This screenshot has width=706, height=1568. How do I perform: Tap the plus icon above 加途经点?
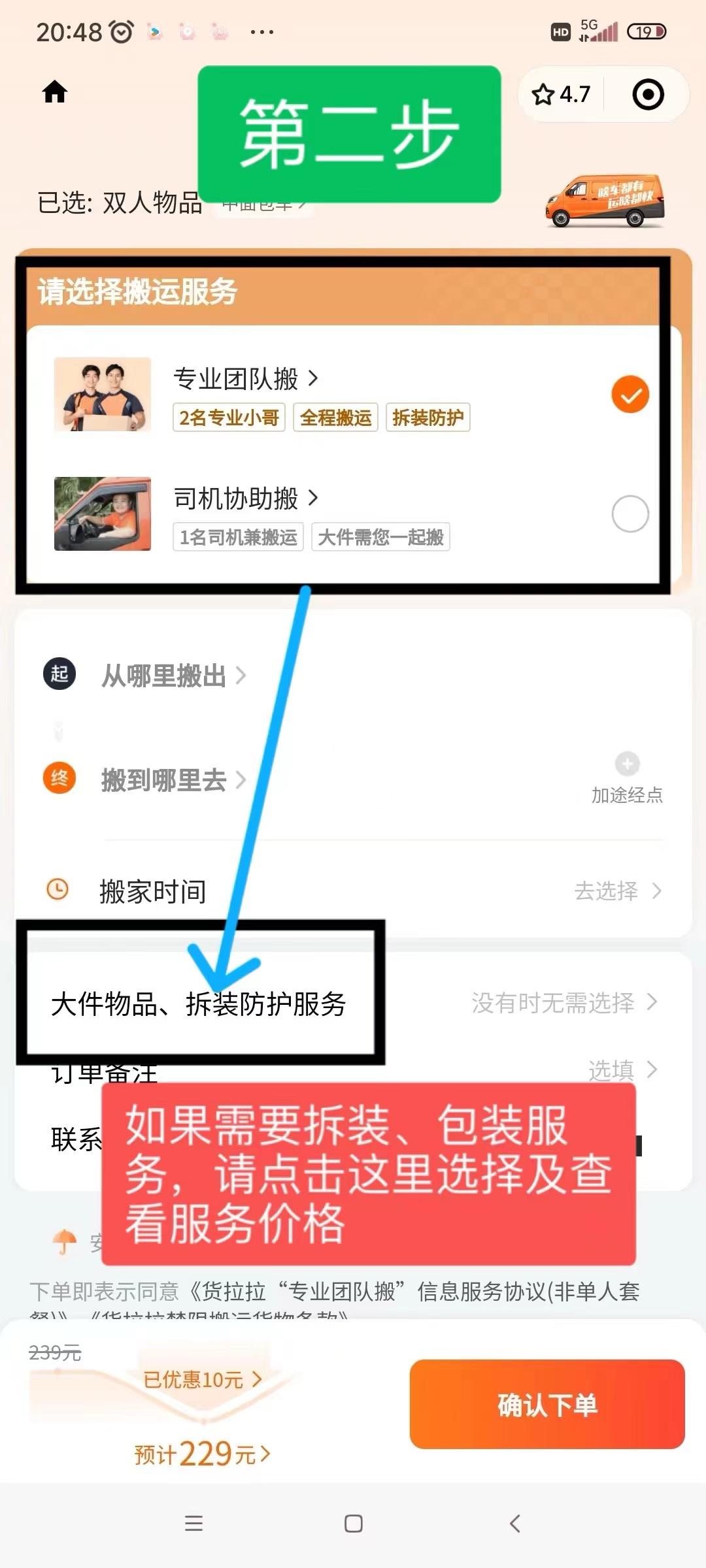627,763
